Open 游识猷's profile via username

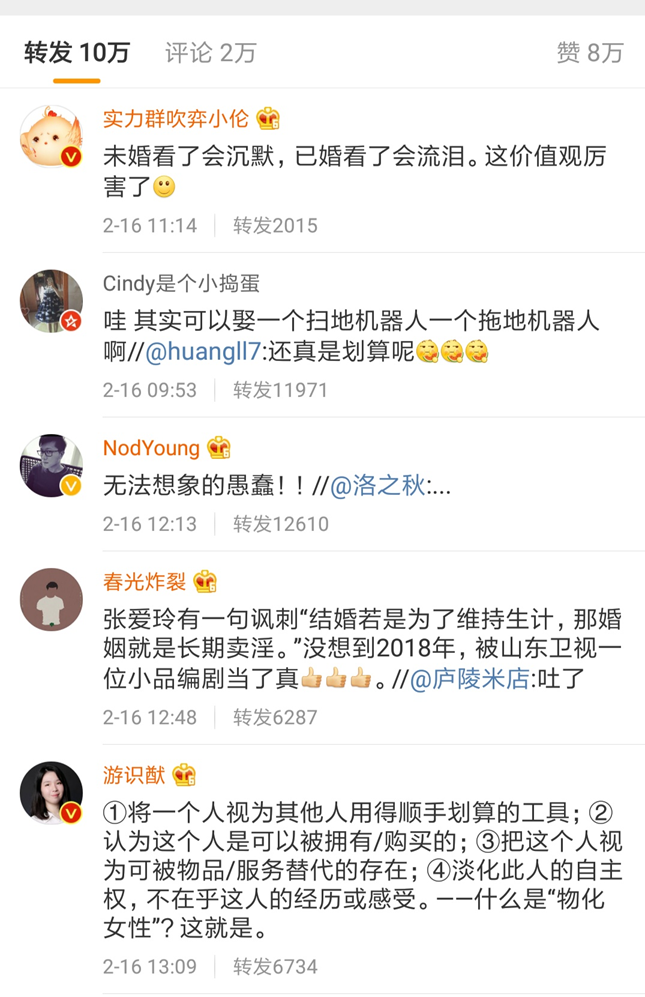click(134, 775)
